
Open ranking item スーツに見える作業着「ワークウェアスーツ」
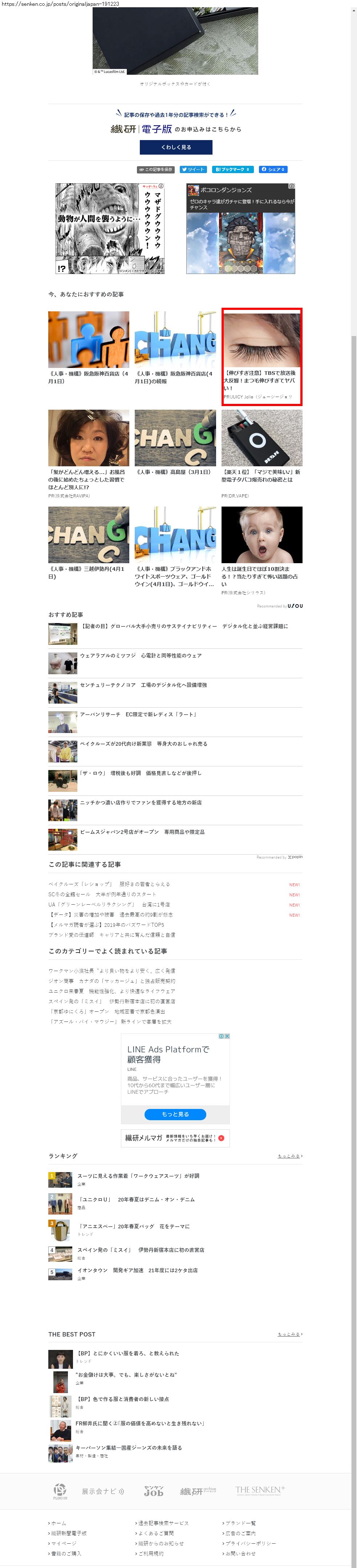(x=138, y=1176)
